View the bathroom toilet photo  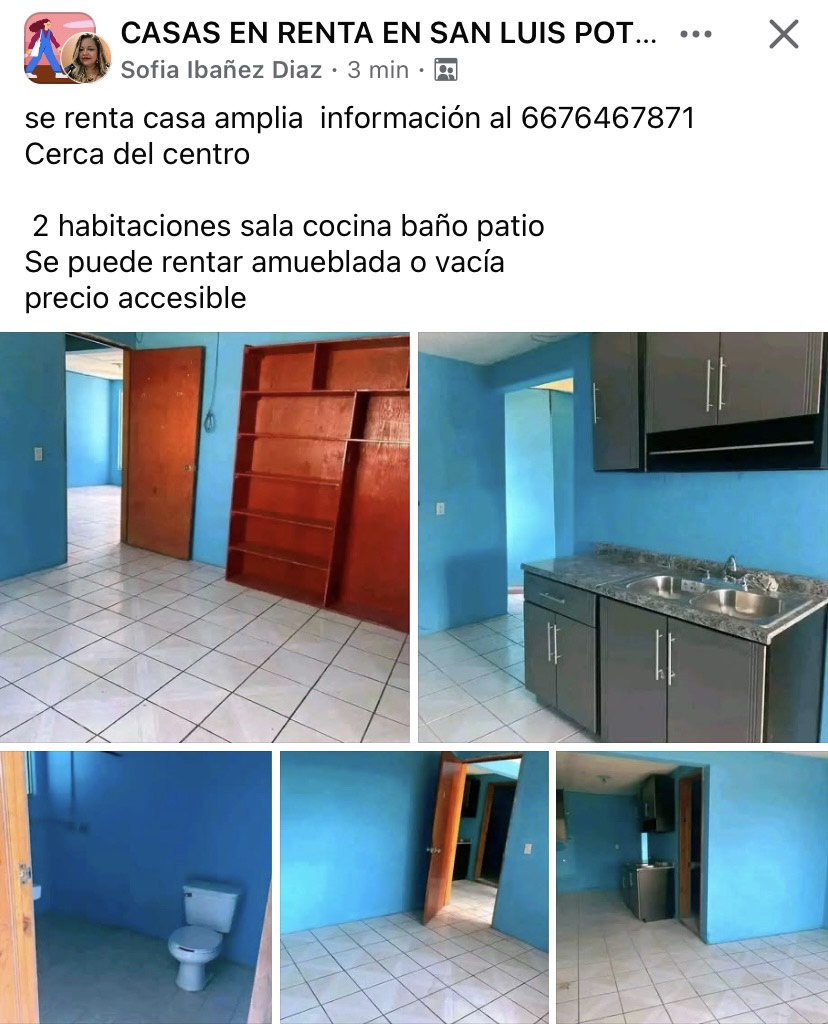pos(136,887)
